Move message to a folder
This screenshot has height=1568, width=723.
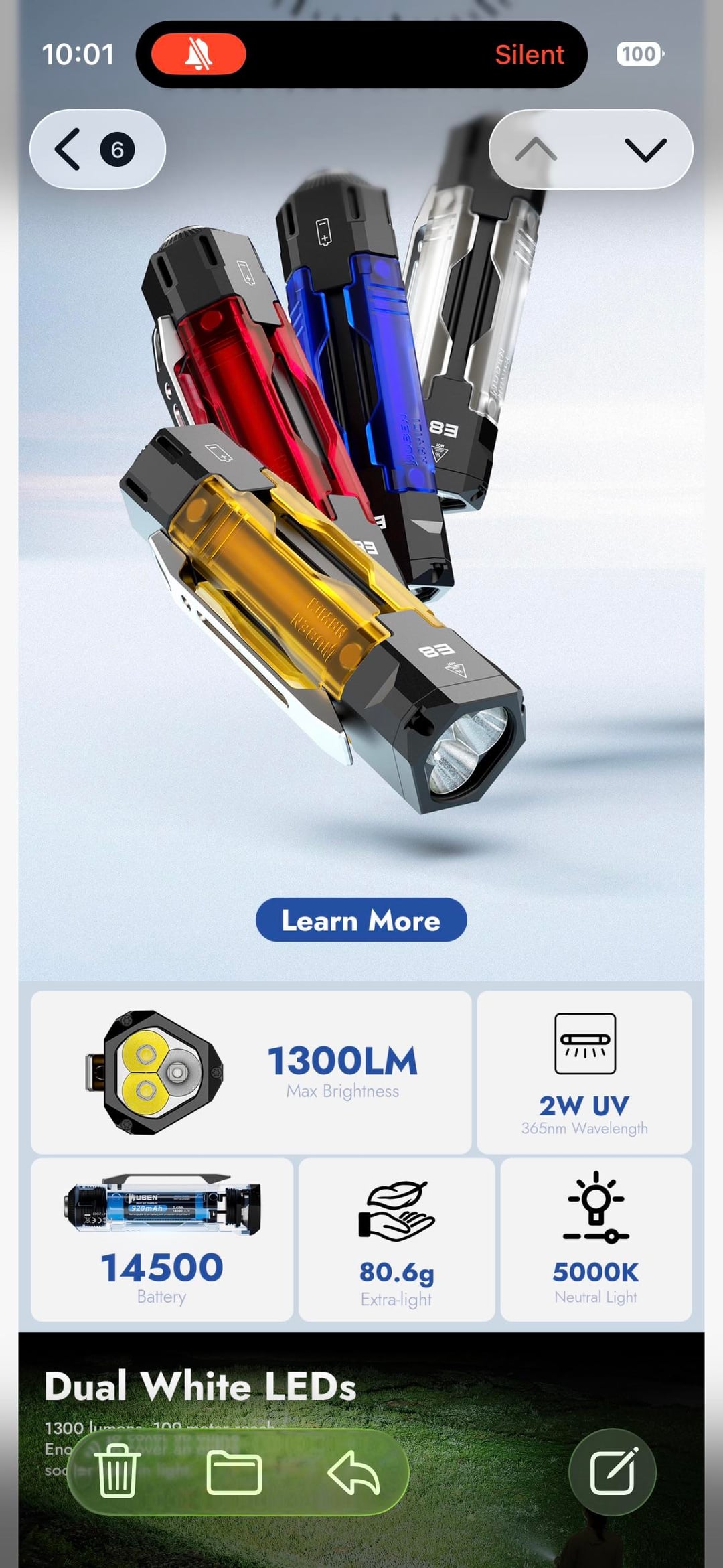[234, 1472]
